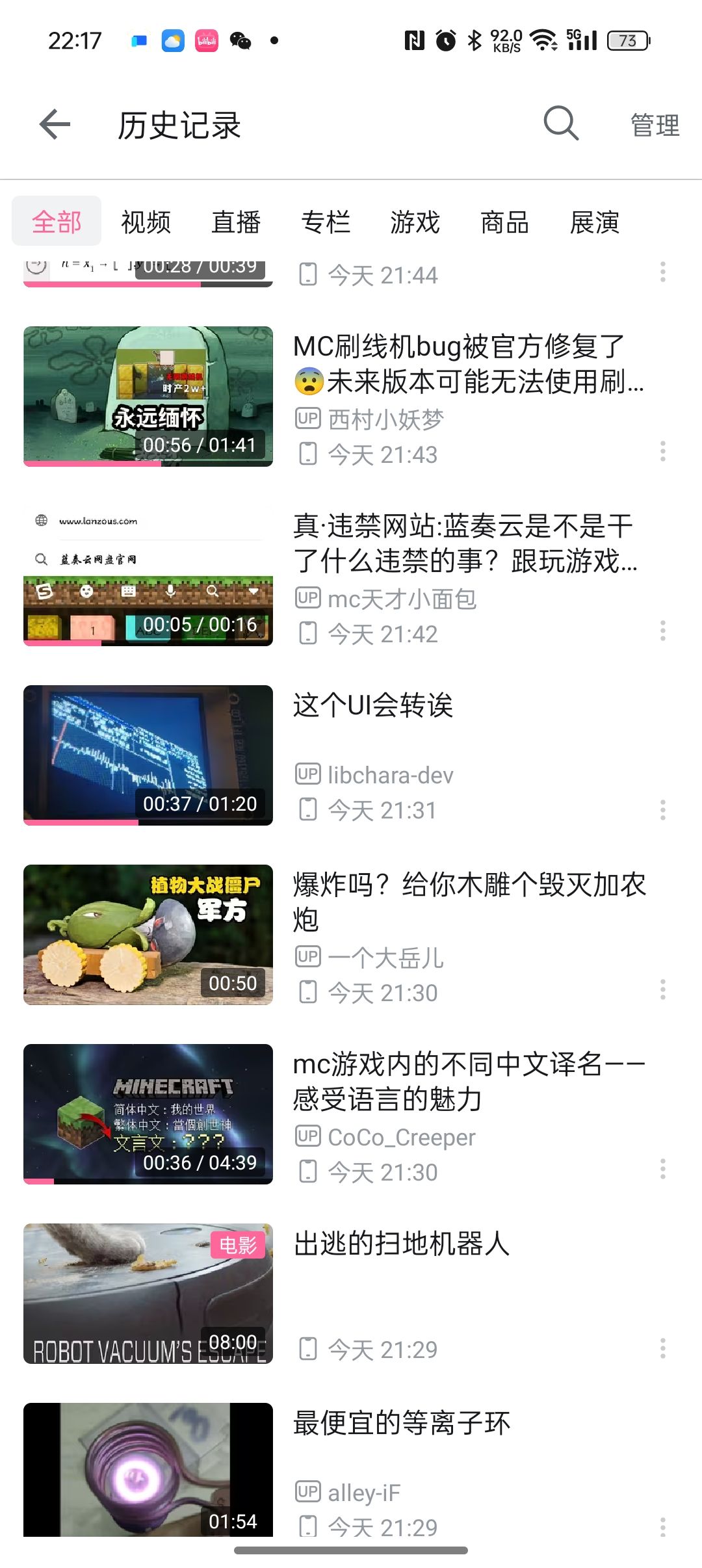Switch to the 展演 tab
This screenshot has height=1568, width=702.
595,222
